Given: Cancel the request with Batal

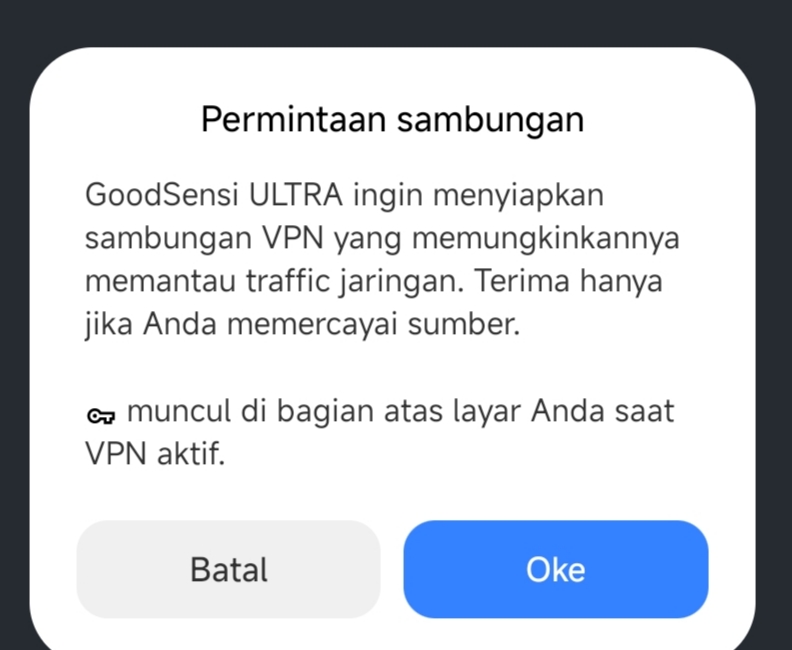Looking at the screenshot, I should 229,569.
